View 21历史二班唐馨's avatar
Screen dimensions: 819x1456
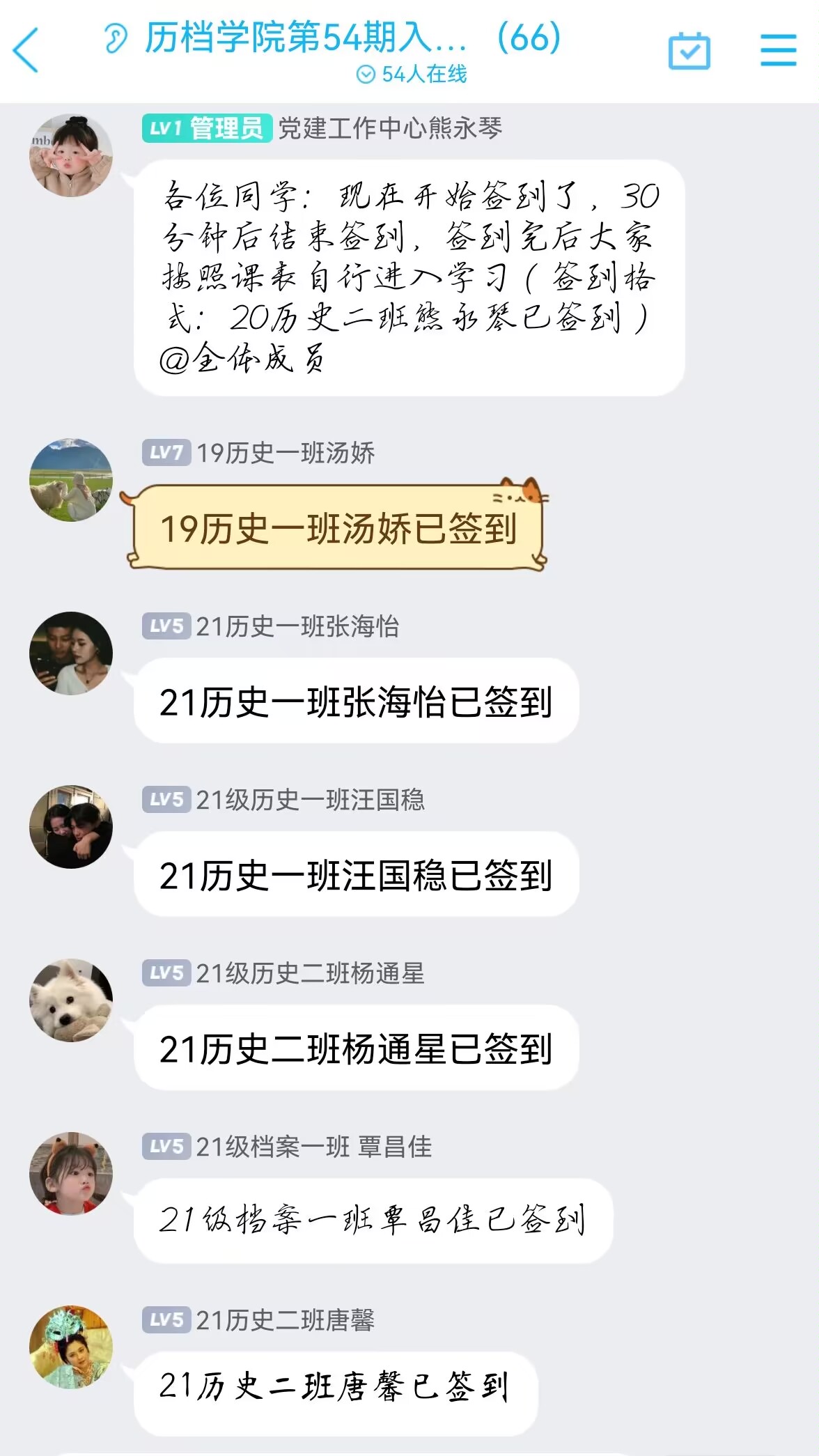tap(71, 1347)
